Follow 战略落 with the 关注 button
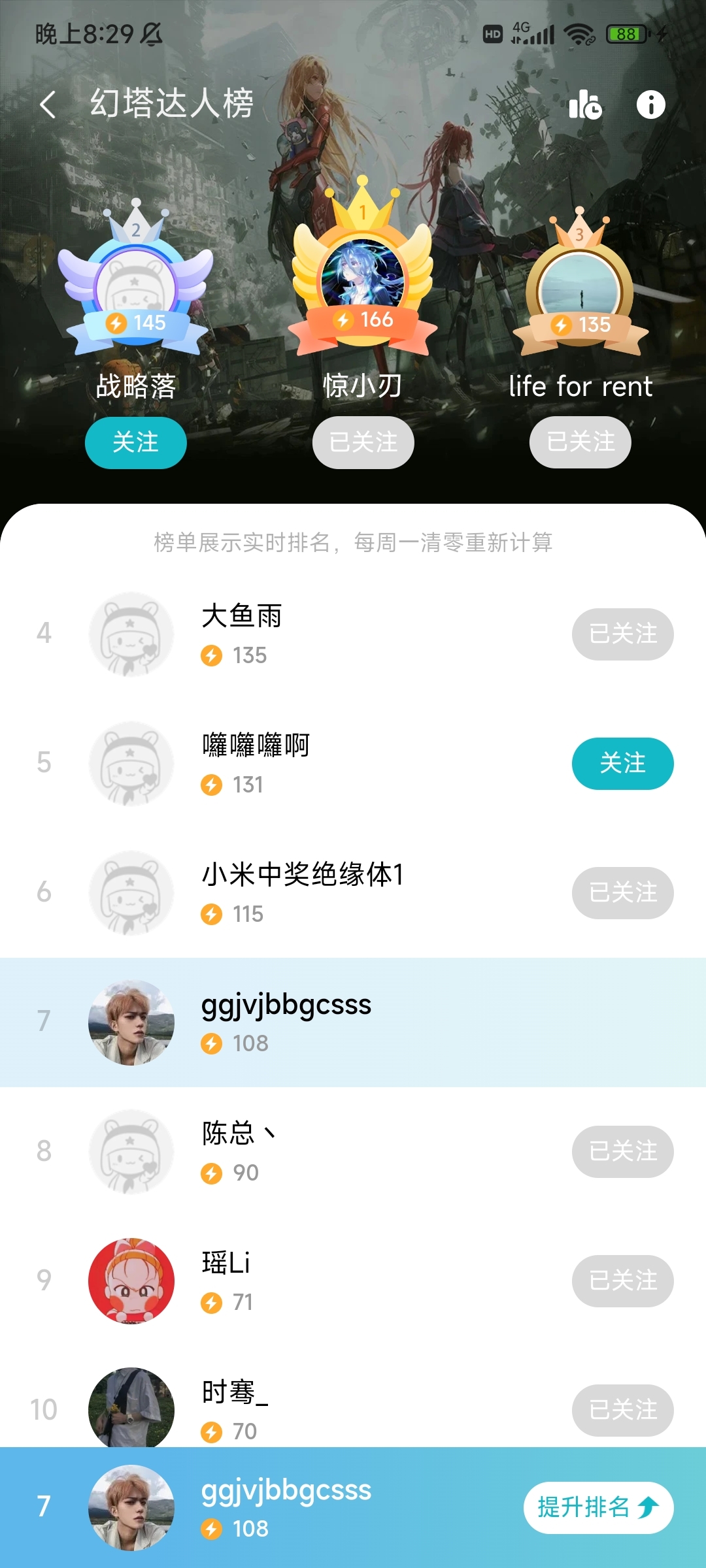Viewport: 706px width, 1568px height. [135, 443]
